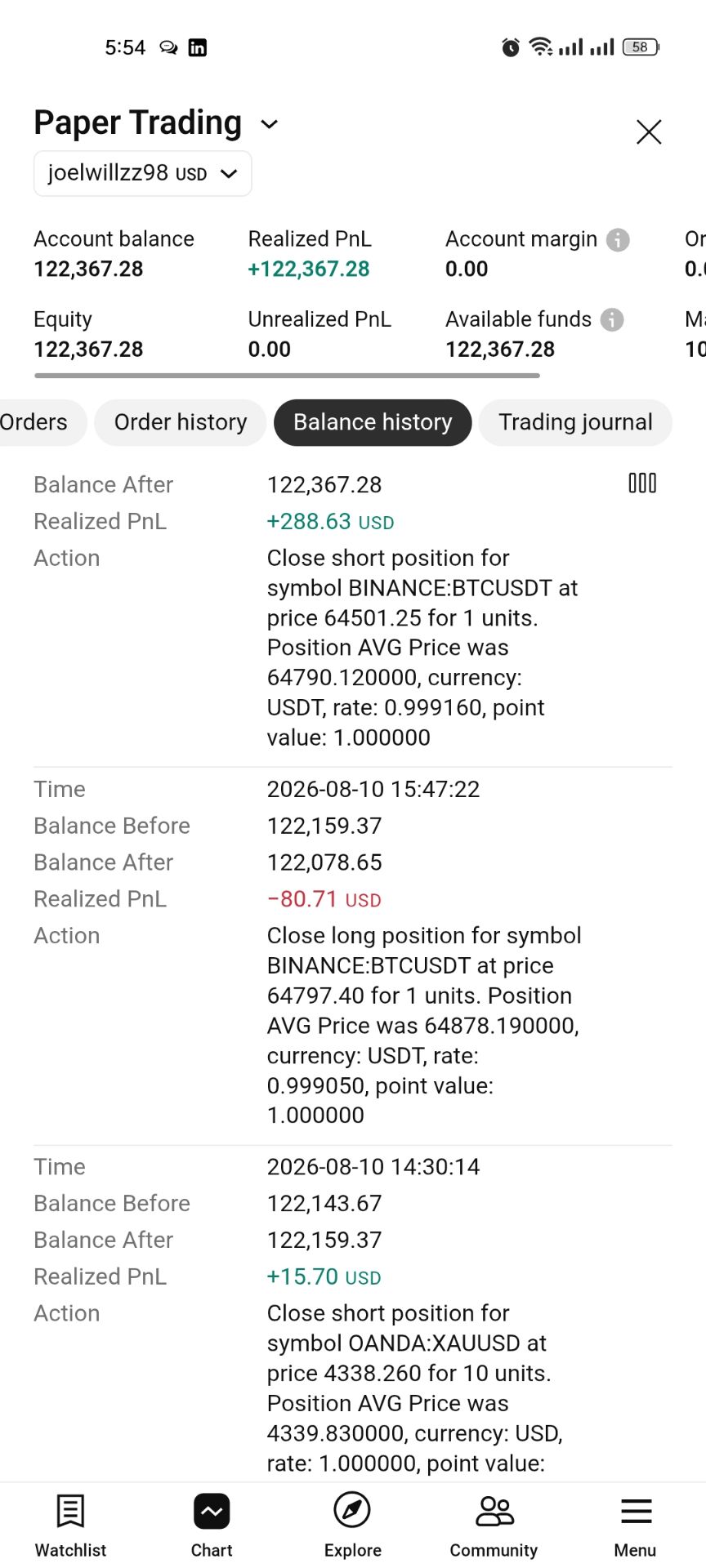Expand the Paper Trading broker dropdown
This screenshot has width=706, height=1568.
click(x=270, y=124)
